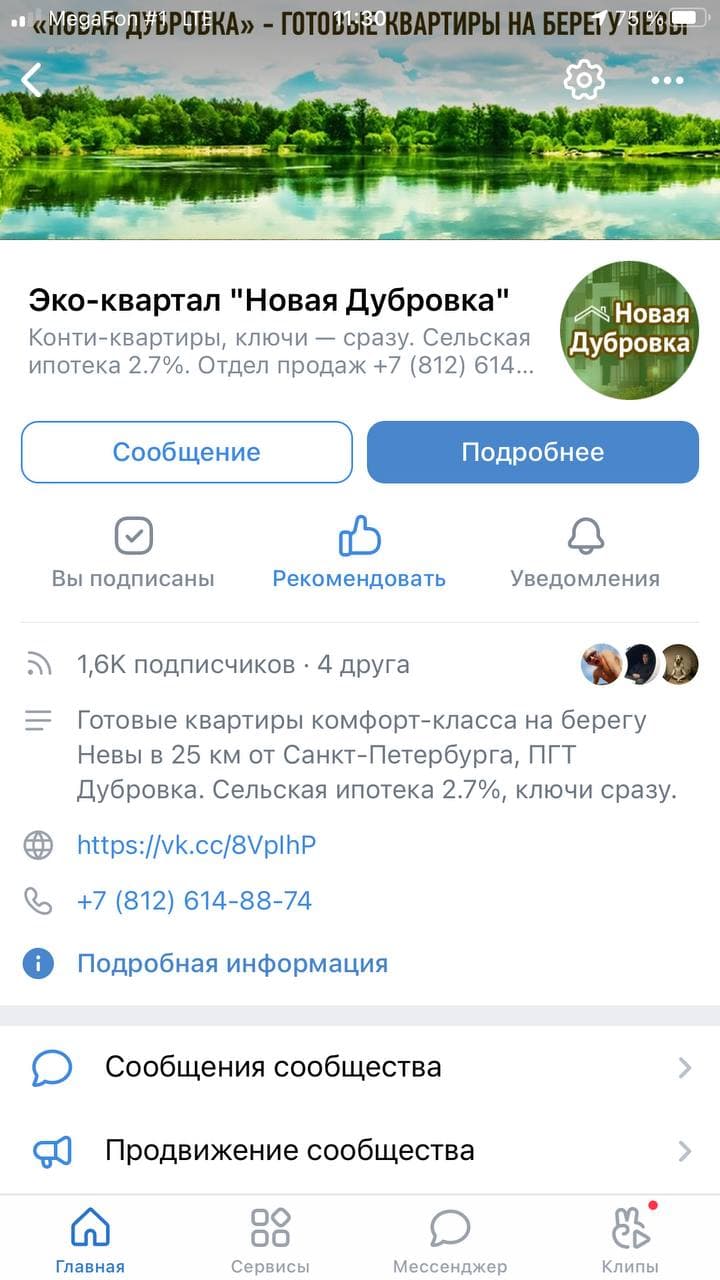Open Уведомления bell settings
720x1280 pixels.
tap(585, 552)
